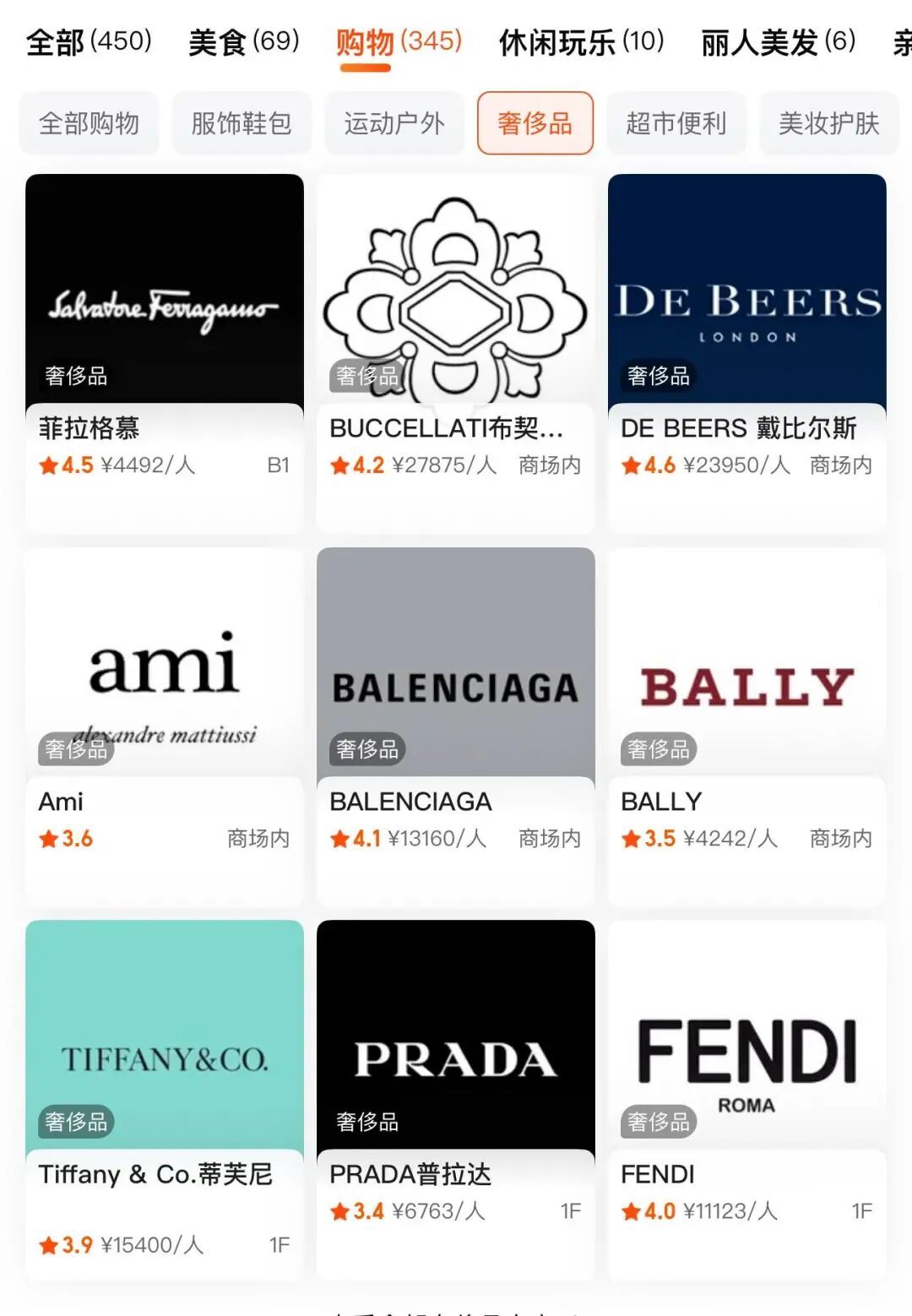The height and width of the screenshot is (1316, 912).
Task: Open the 丽人美发 (6) tab
Action: [778, 41]
